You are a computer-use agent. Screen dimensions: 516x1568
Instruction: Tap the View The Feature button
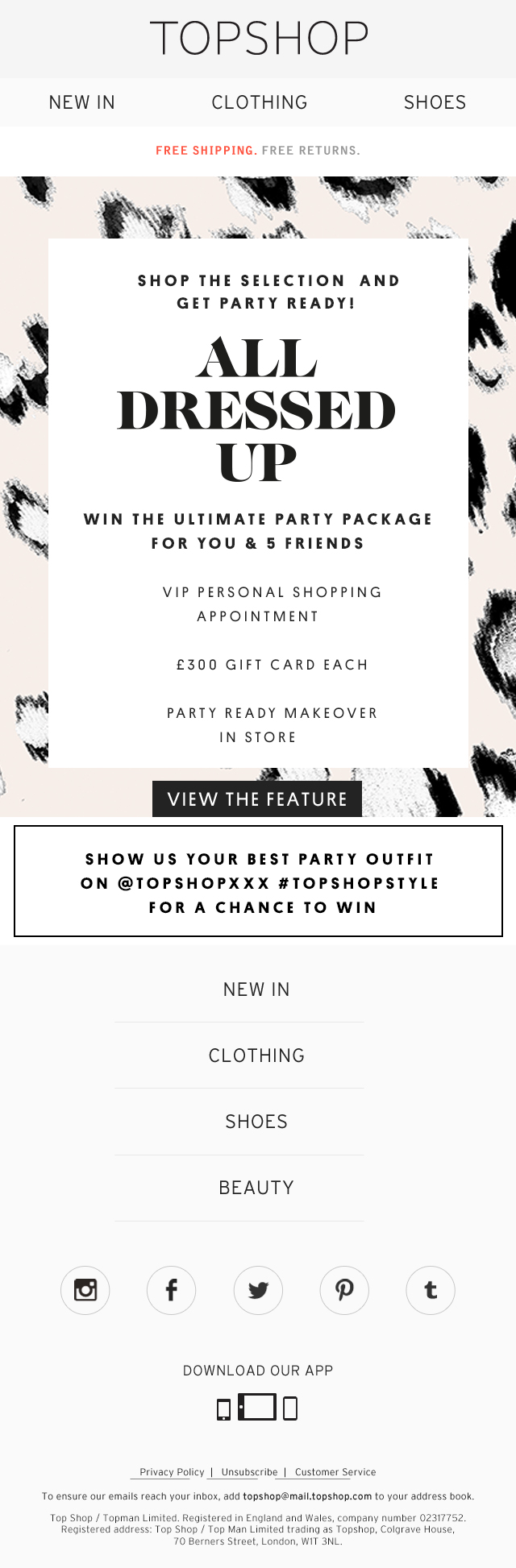pyautogui.click(x=257, y=799)
